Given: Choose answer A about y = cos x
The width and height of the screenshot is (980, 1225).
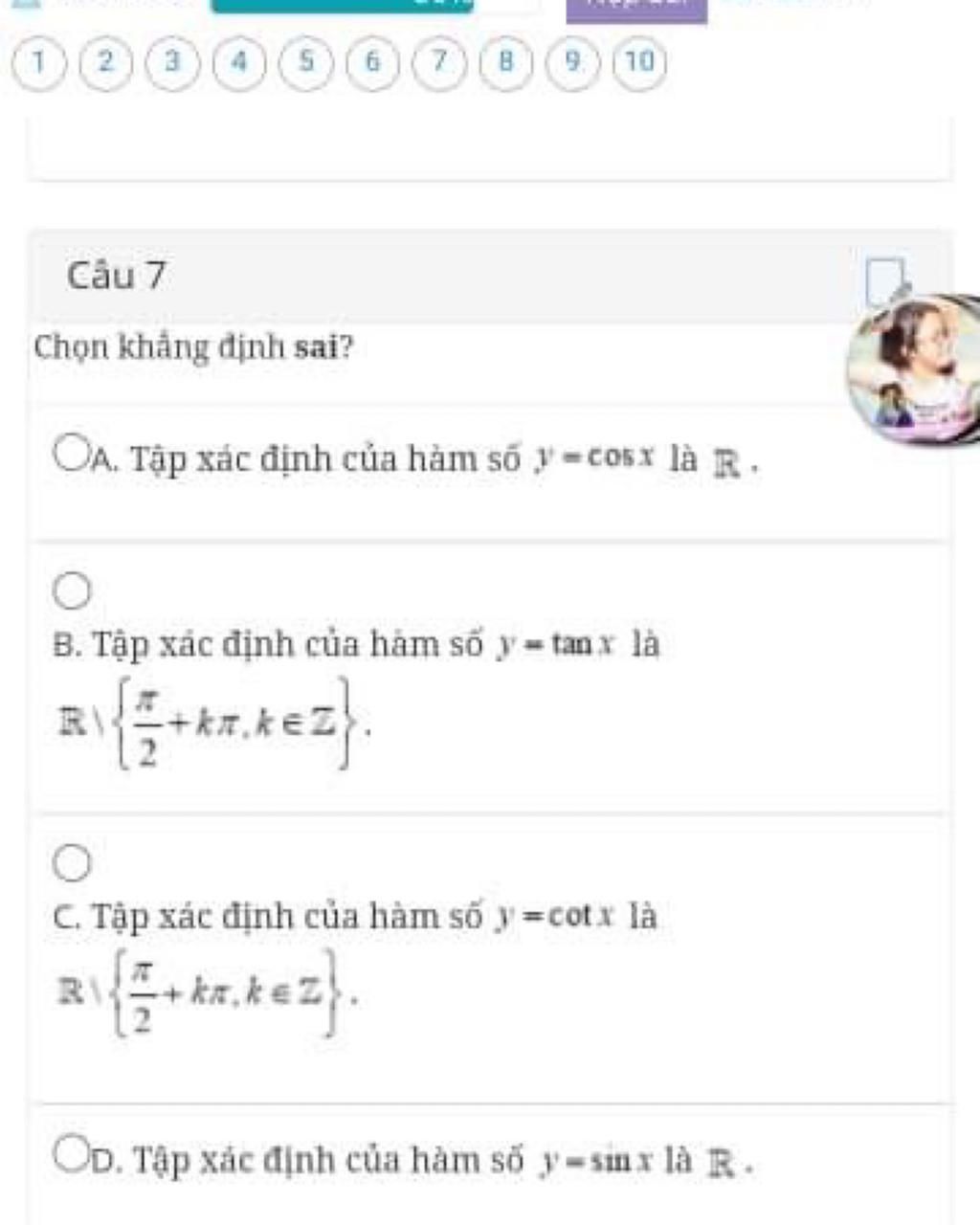Looking at the screenshot, I should click(x=74, y=454).
